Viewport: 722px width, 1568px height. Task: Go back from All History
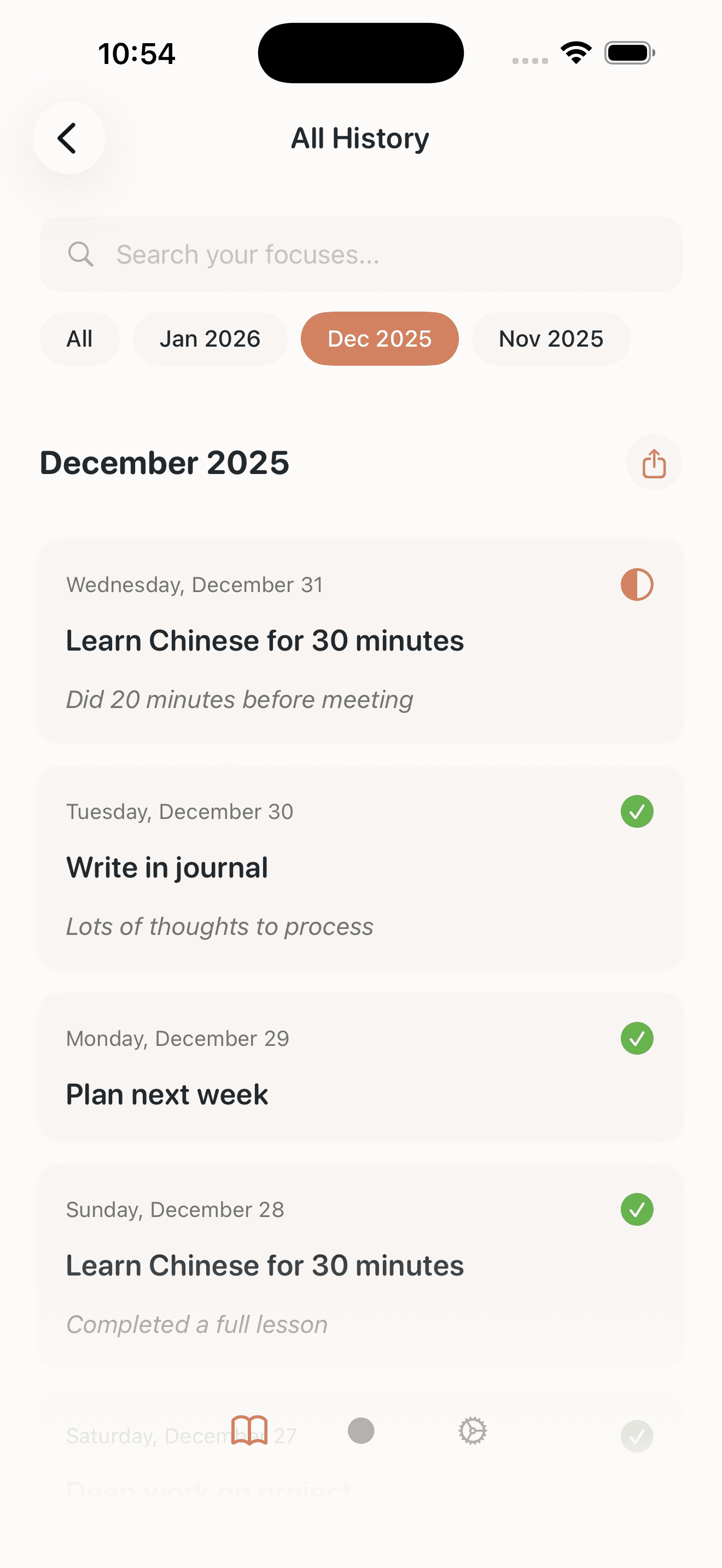point(68,138)
